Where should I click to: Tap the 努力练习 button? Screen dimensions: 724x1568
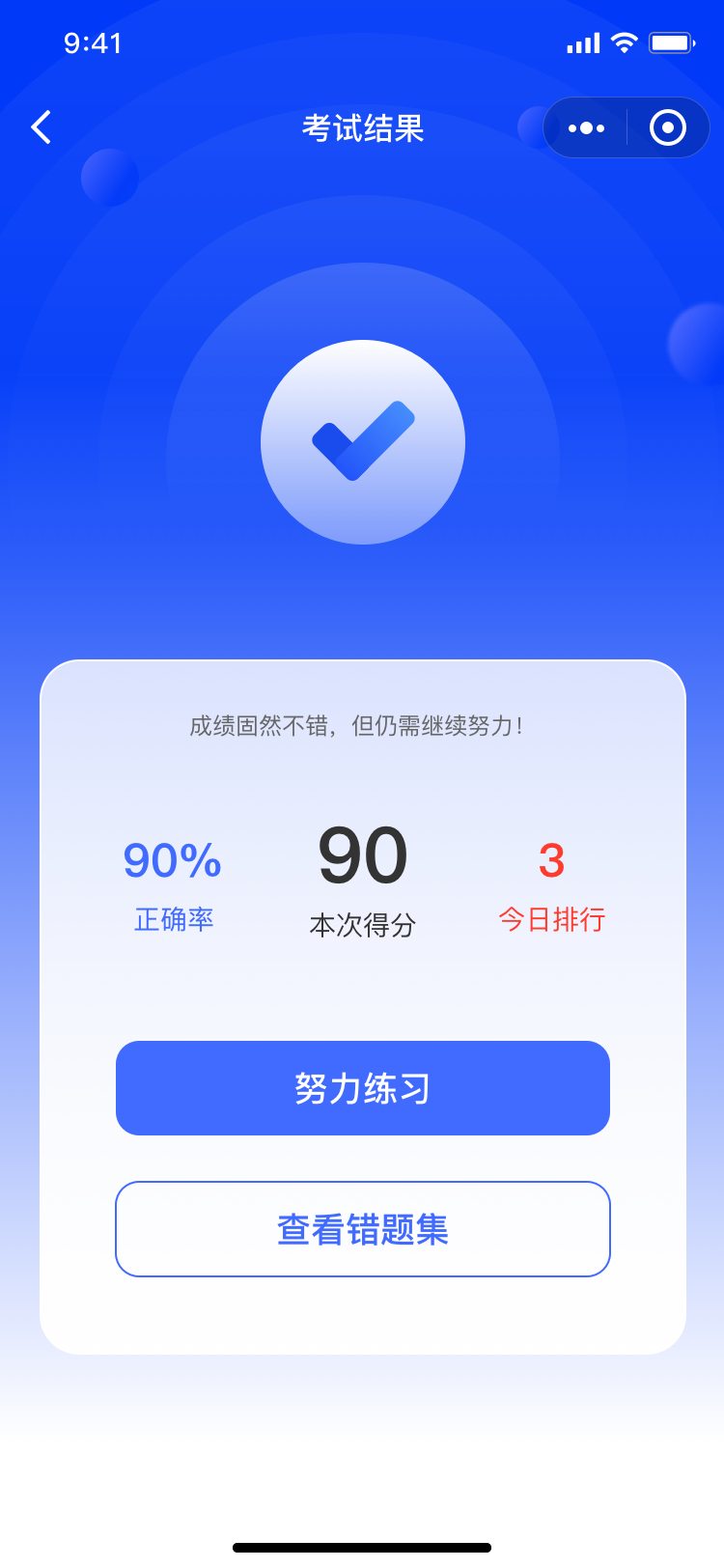pos(362,1088)
